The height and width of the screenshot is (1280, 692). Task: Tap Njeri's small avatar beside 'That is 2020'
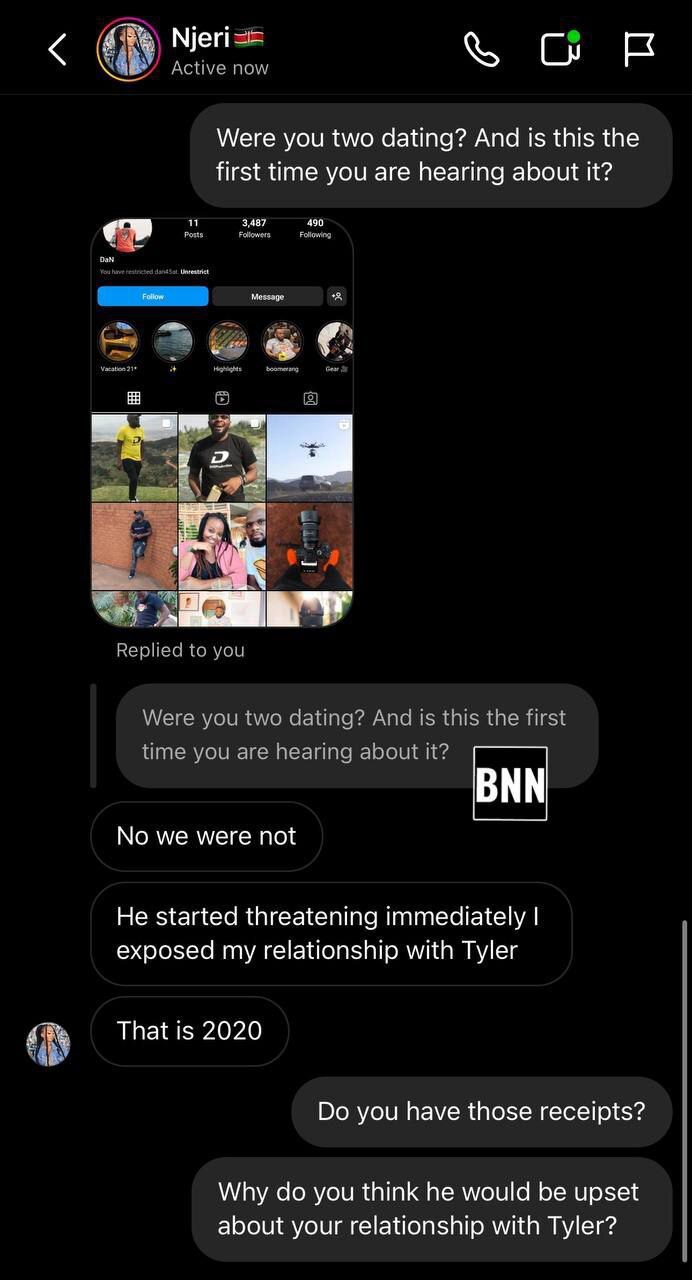(x=48, y=1044)
